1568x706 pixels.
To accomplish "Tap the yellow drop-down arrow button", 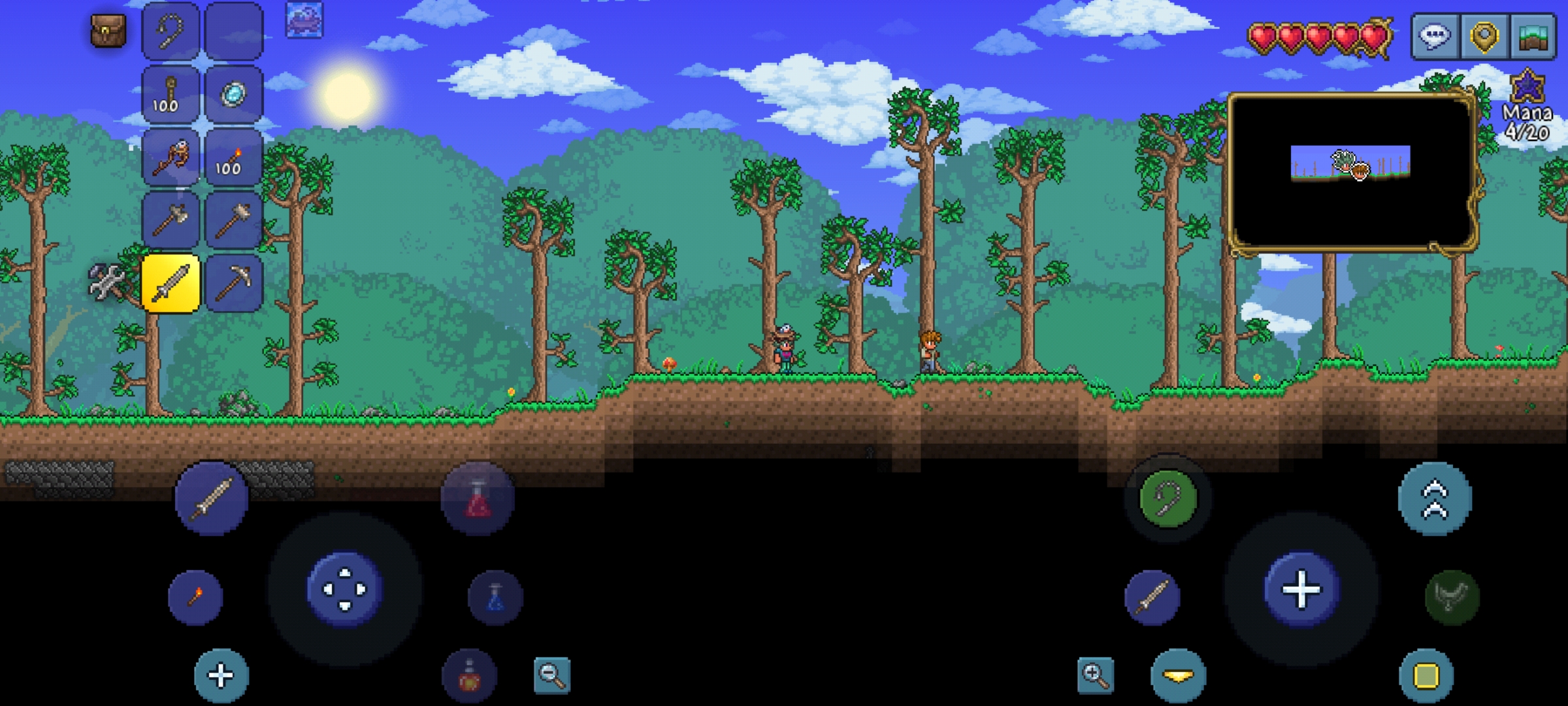I will point(1178,676).
